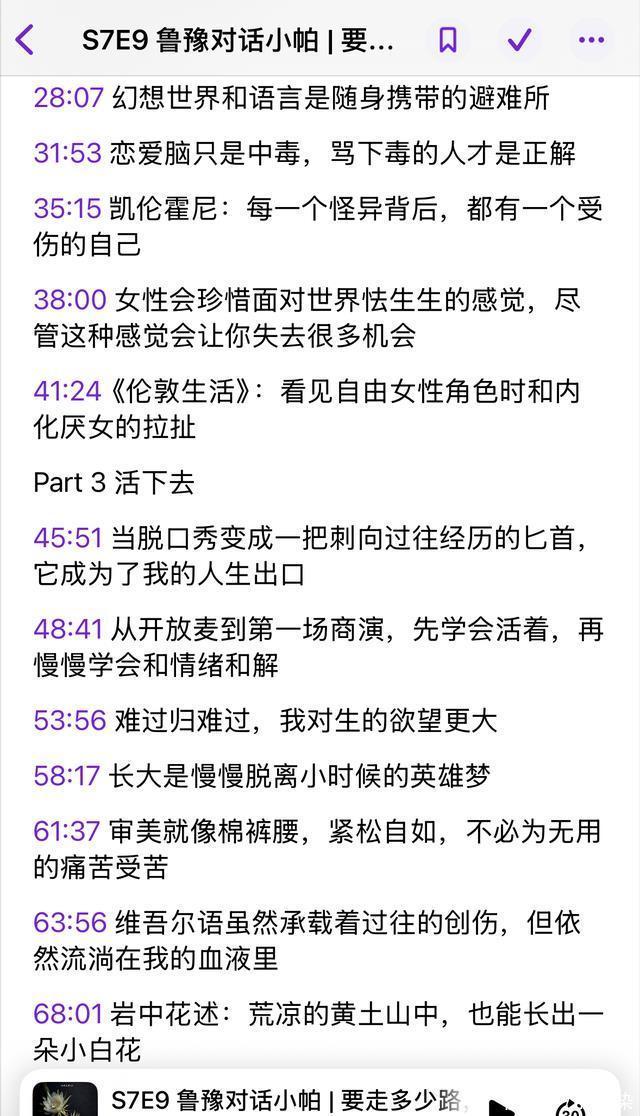Bookmark this podcast episode

[448, 40]
